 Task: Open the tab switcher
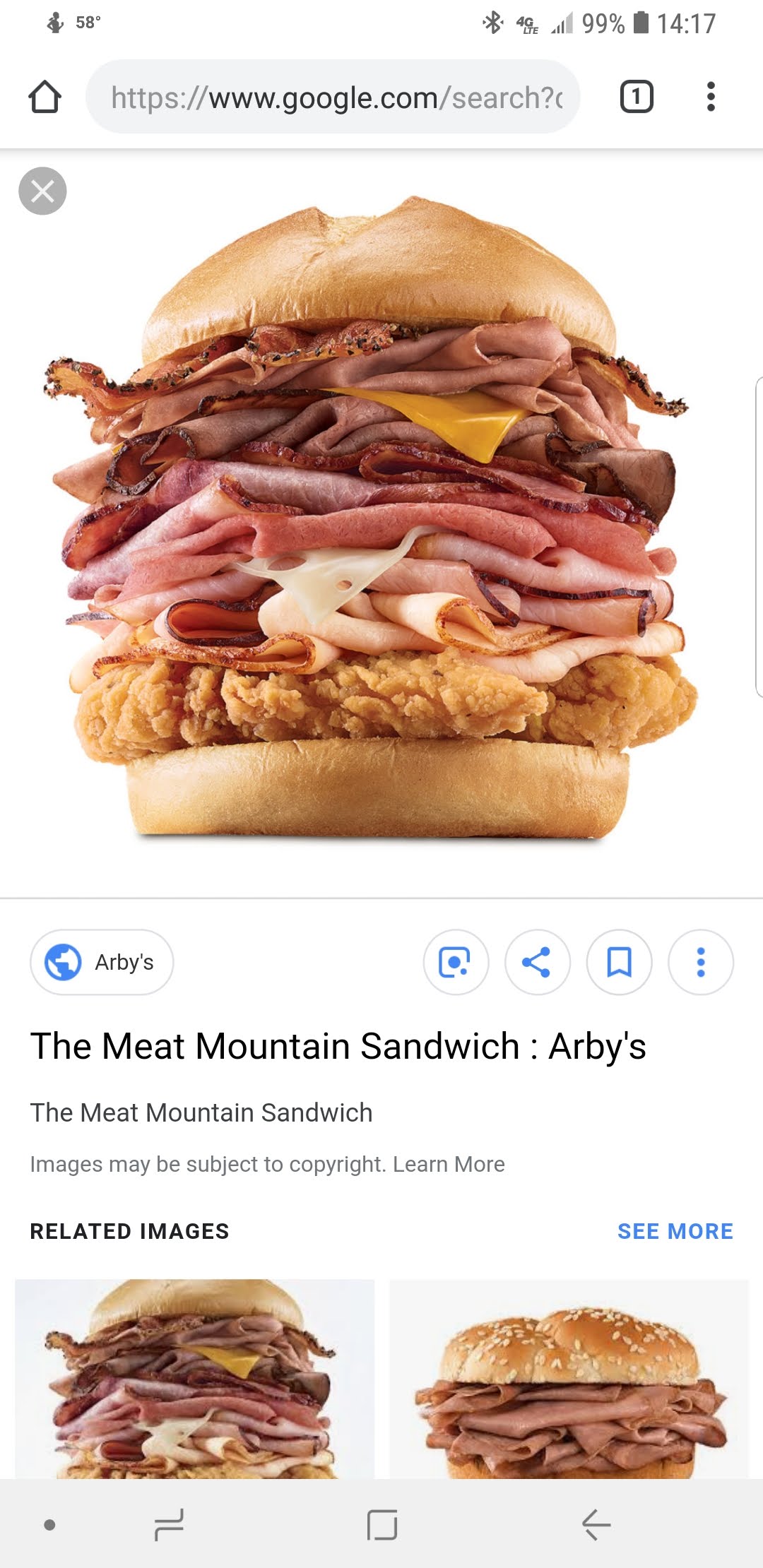point(636,97)
